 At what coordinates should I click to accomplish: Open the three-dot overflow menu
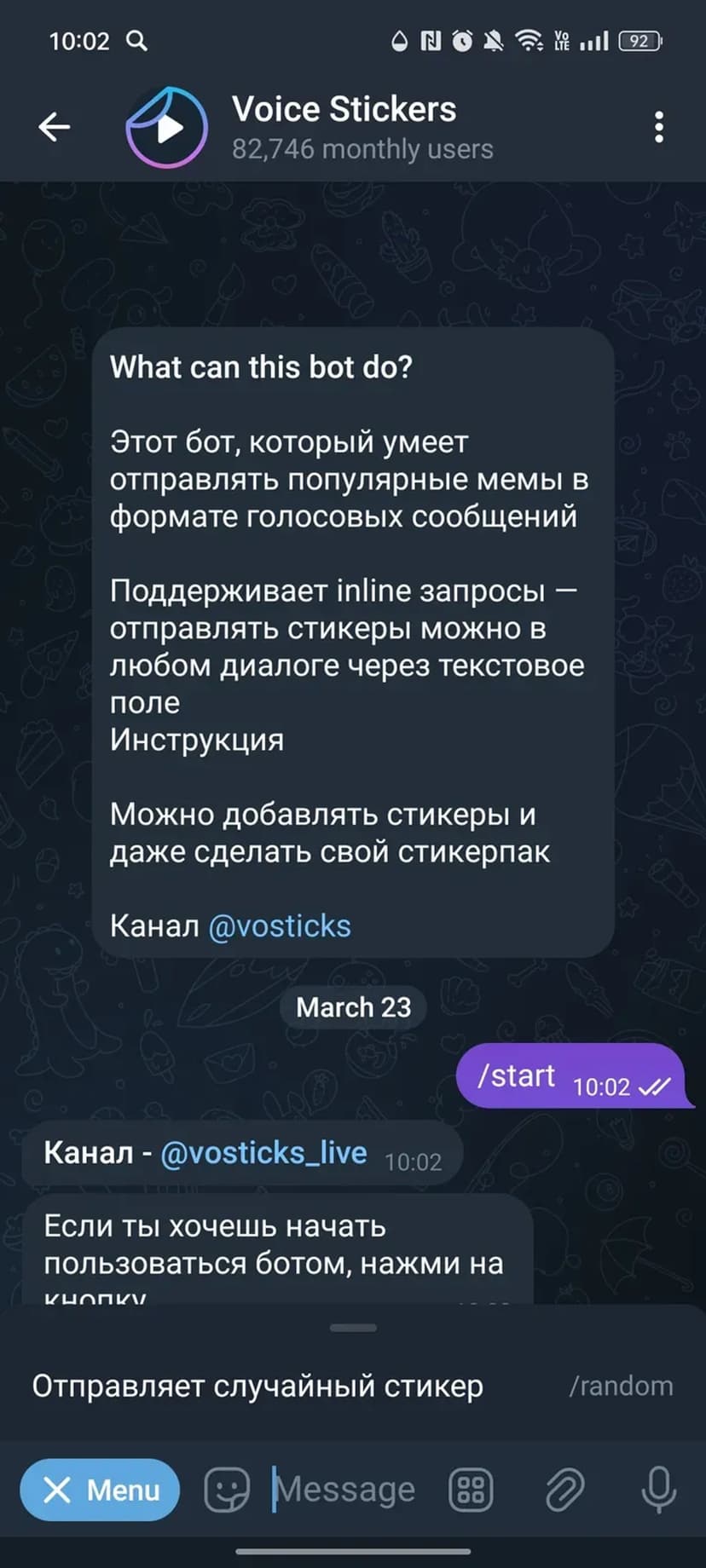[658, 128]
